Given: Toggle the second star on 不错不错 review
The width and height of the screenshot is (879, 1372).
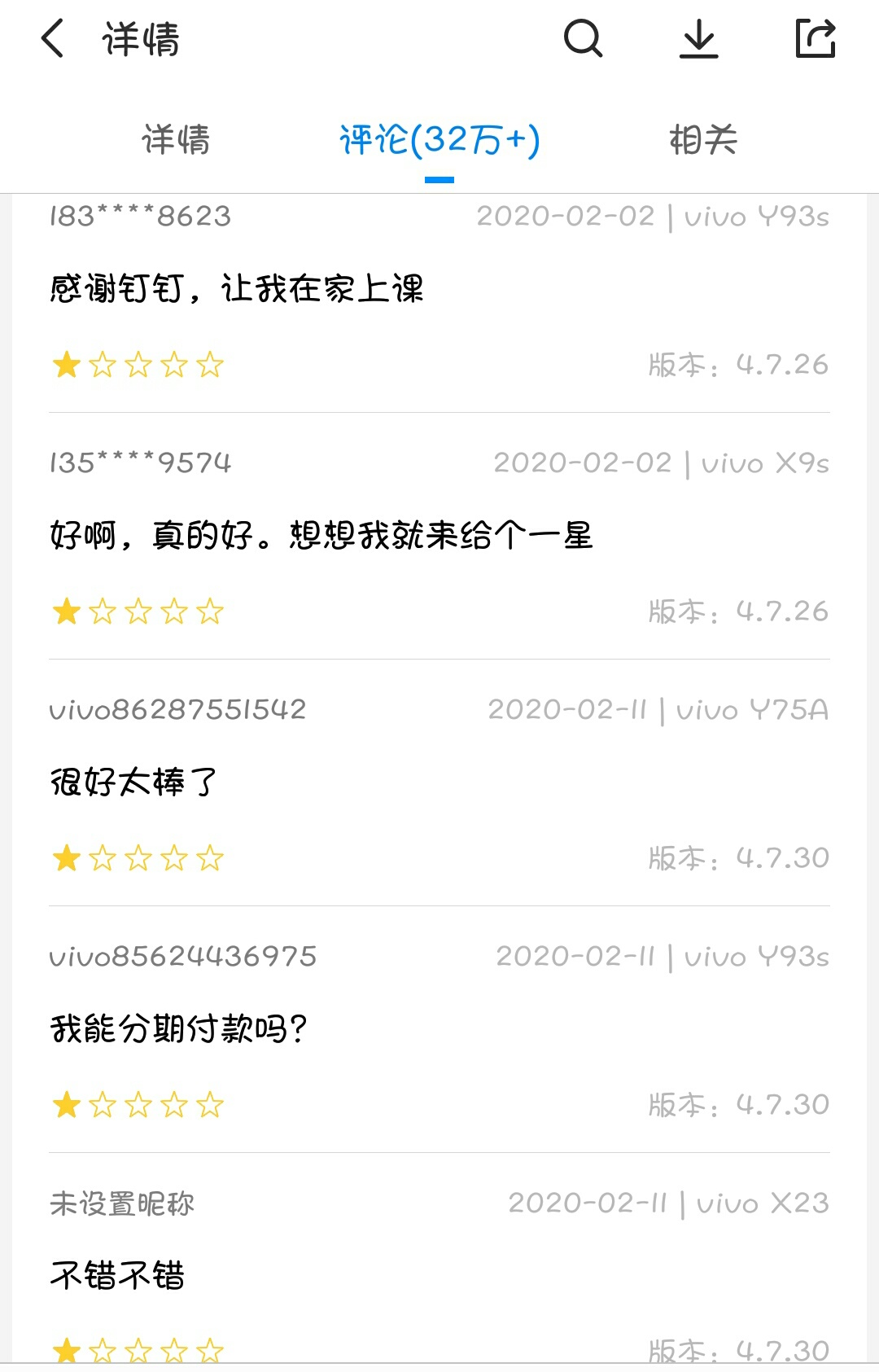Looking at the screenshot, I should (x=103, y=1352).
